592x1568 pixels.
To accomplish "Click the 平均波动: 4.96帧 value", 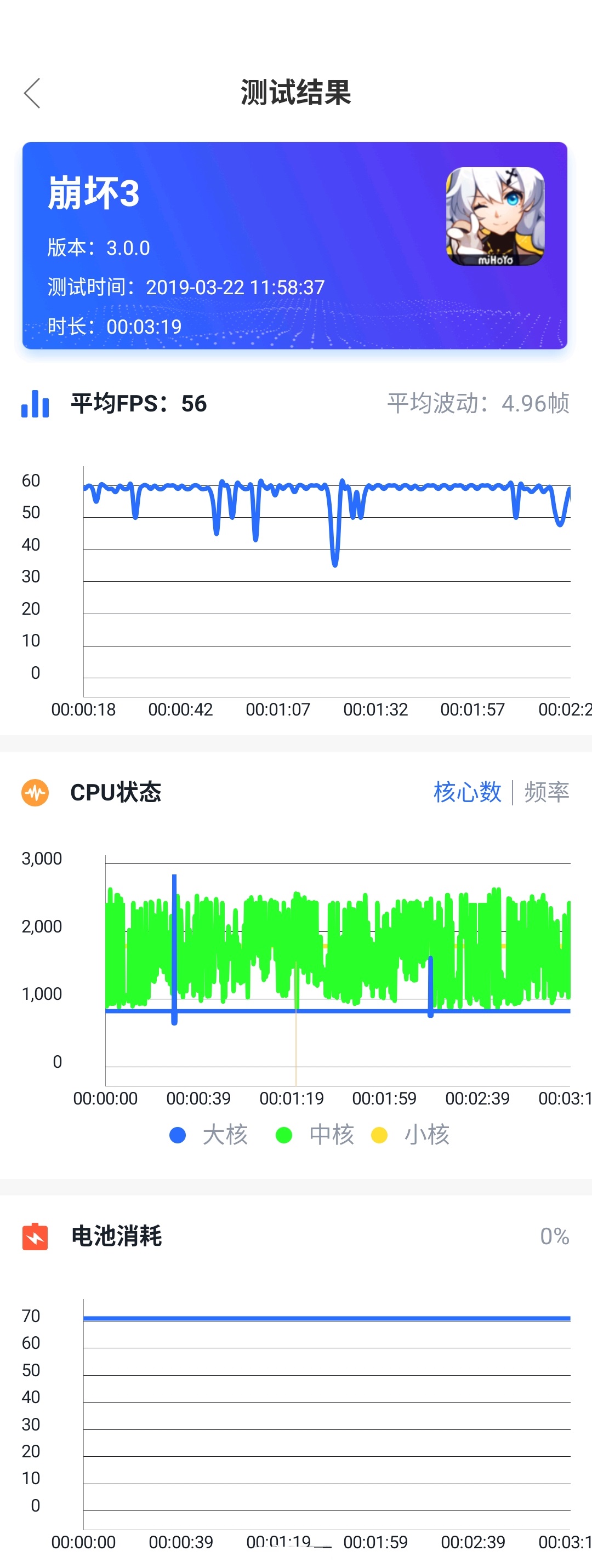I will 478,402.
